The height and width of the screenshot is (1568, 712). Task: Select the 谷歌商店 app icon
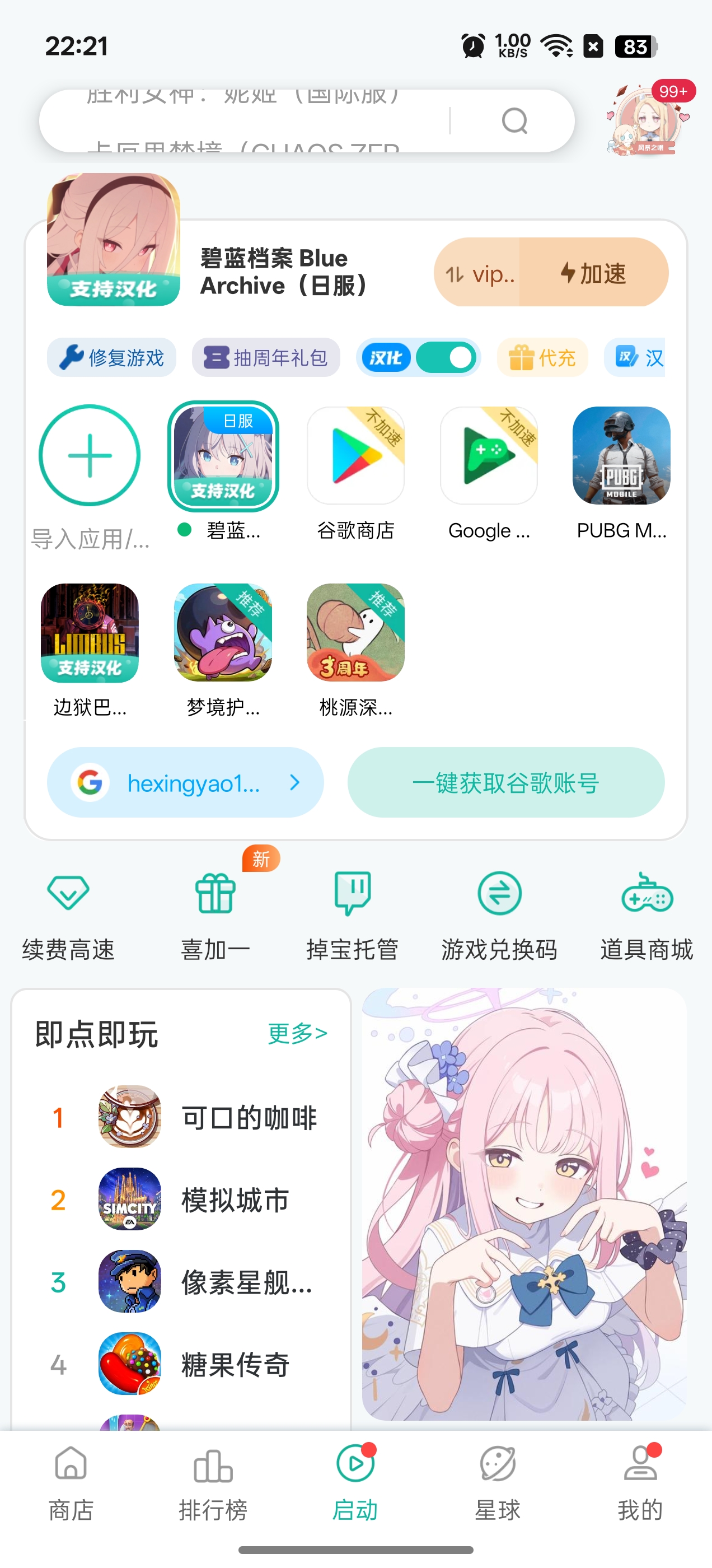tap(355, 455)
